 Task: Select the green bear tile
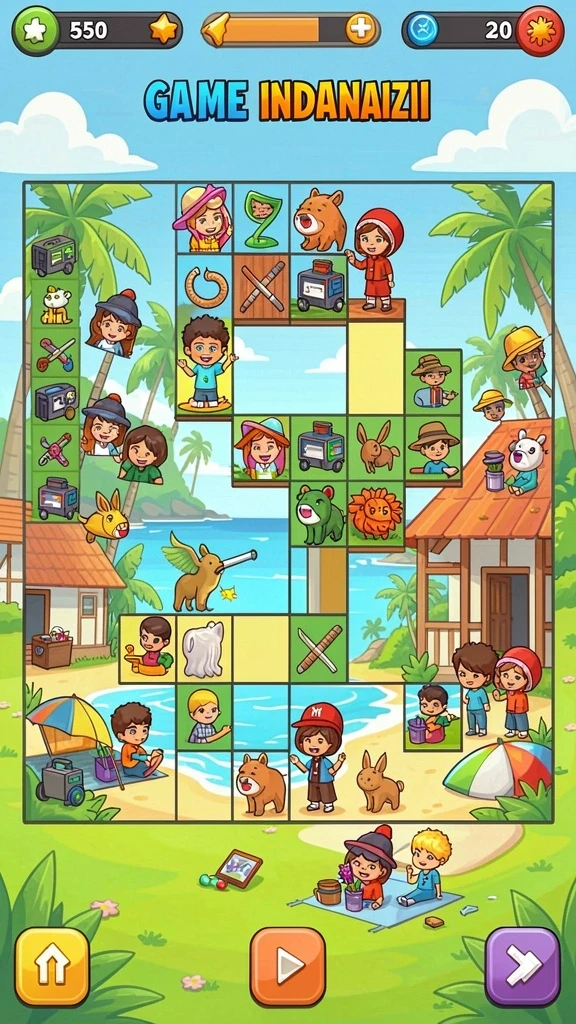pos(319,514)
